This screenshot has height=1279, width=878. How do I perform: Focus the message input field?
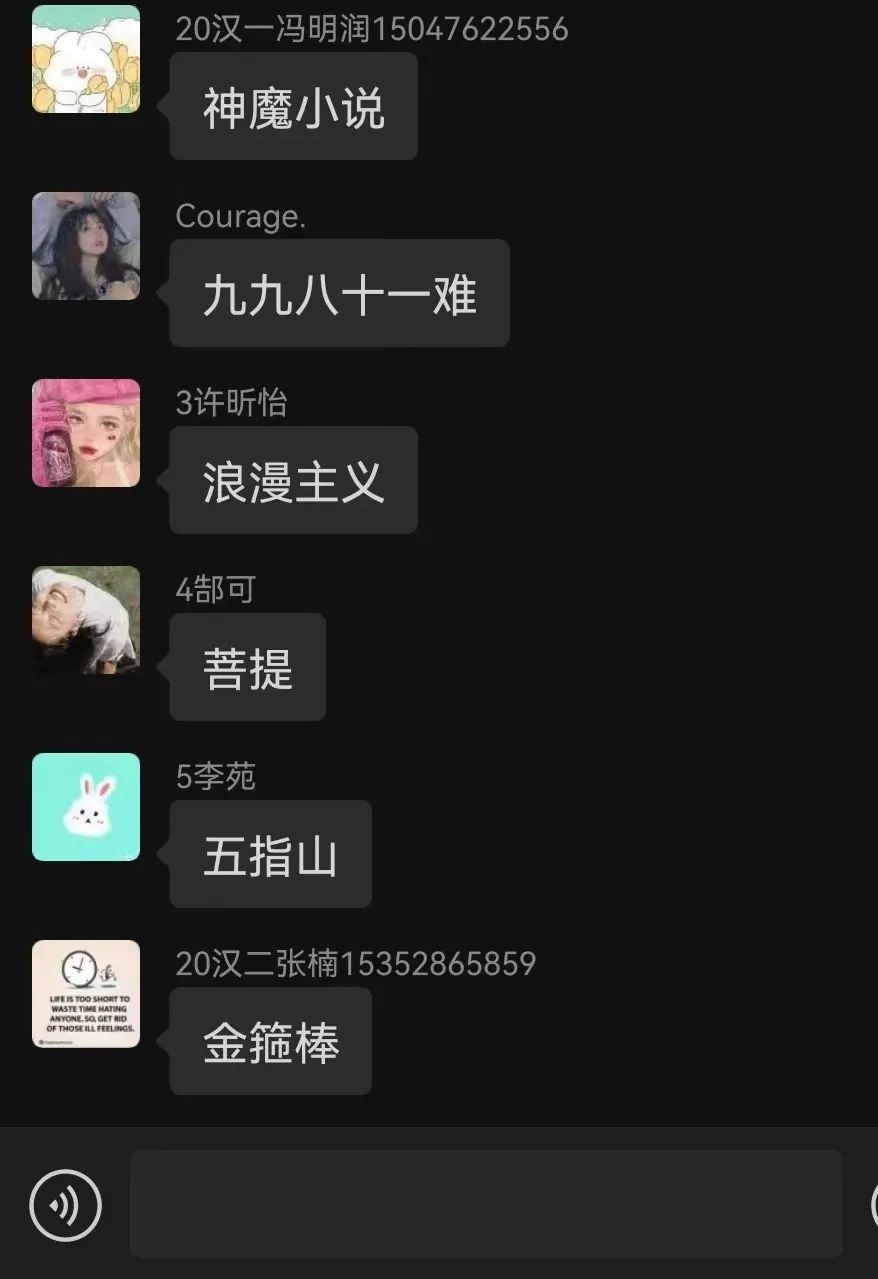pyautogui.click(x=485, y=1204)
